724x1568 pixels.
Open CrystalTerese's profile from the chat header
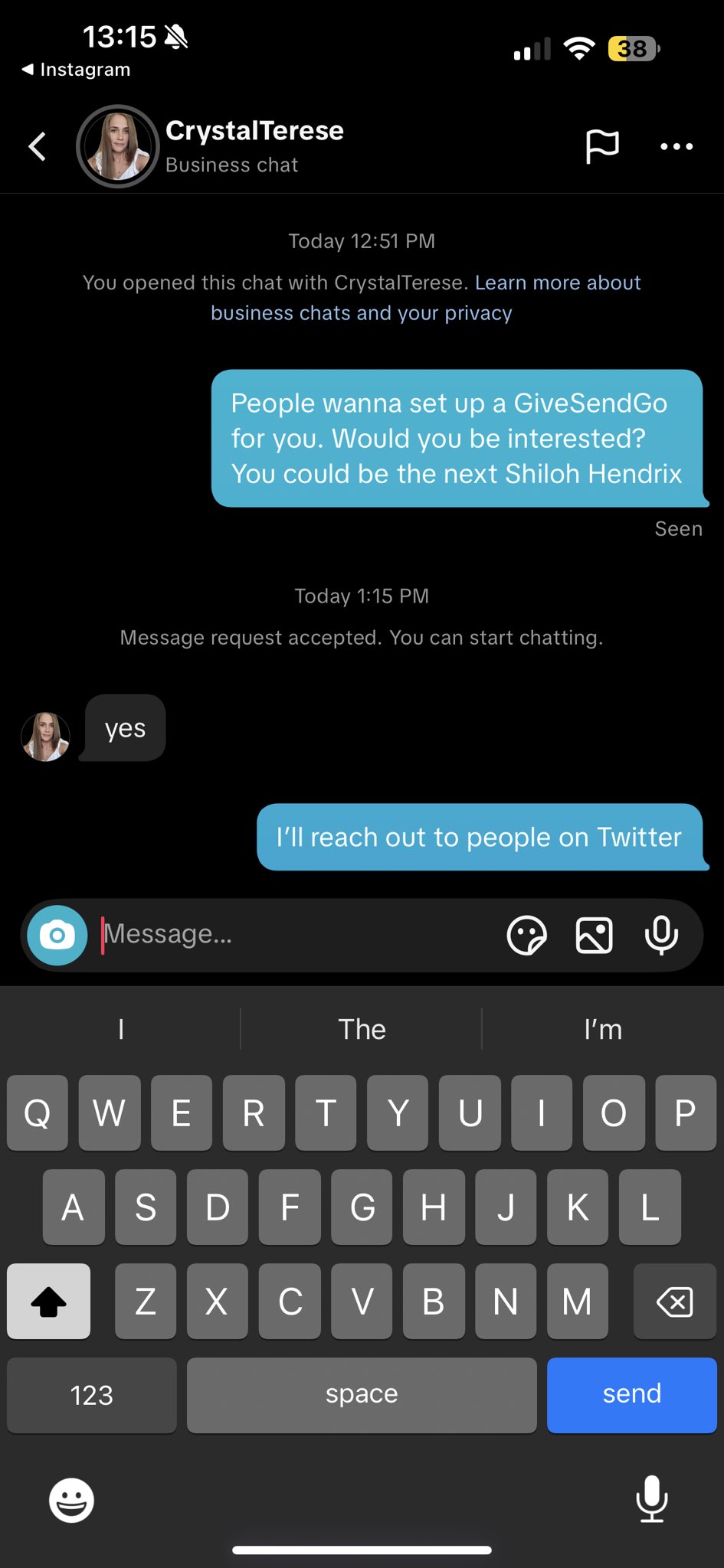tap(117, 146)
